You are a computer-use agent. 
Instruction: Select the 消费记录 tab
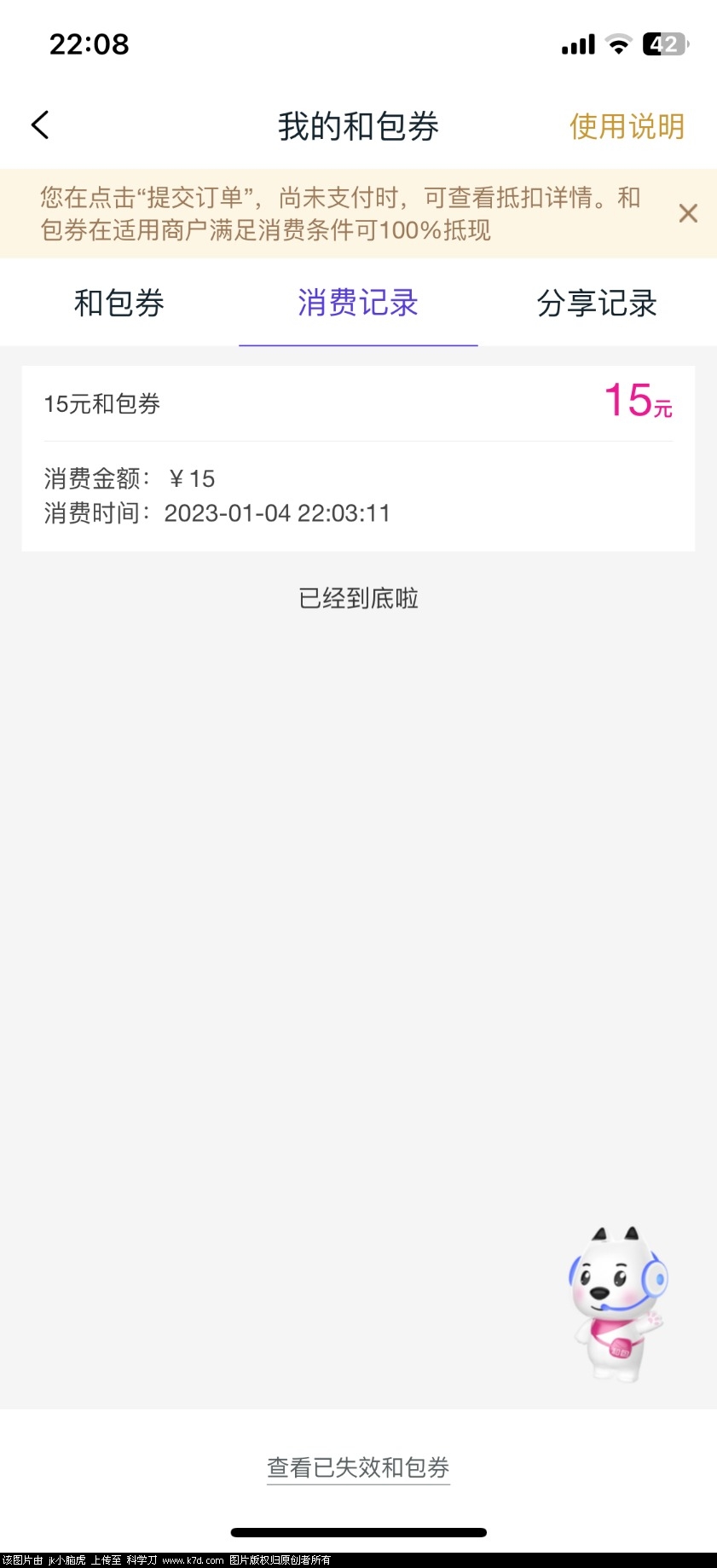pos(358,304)
